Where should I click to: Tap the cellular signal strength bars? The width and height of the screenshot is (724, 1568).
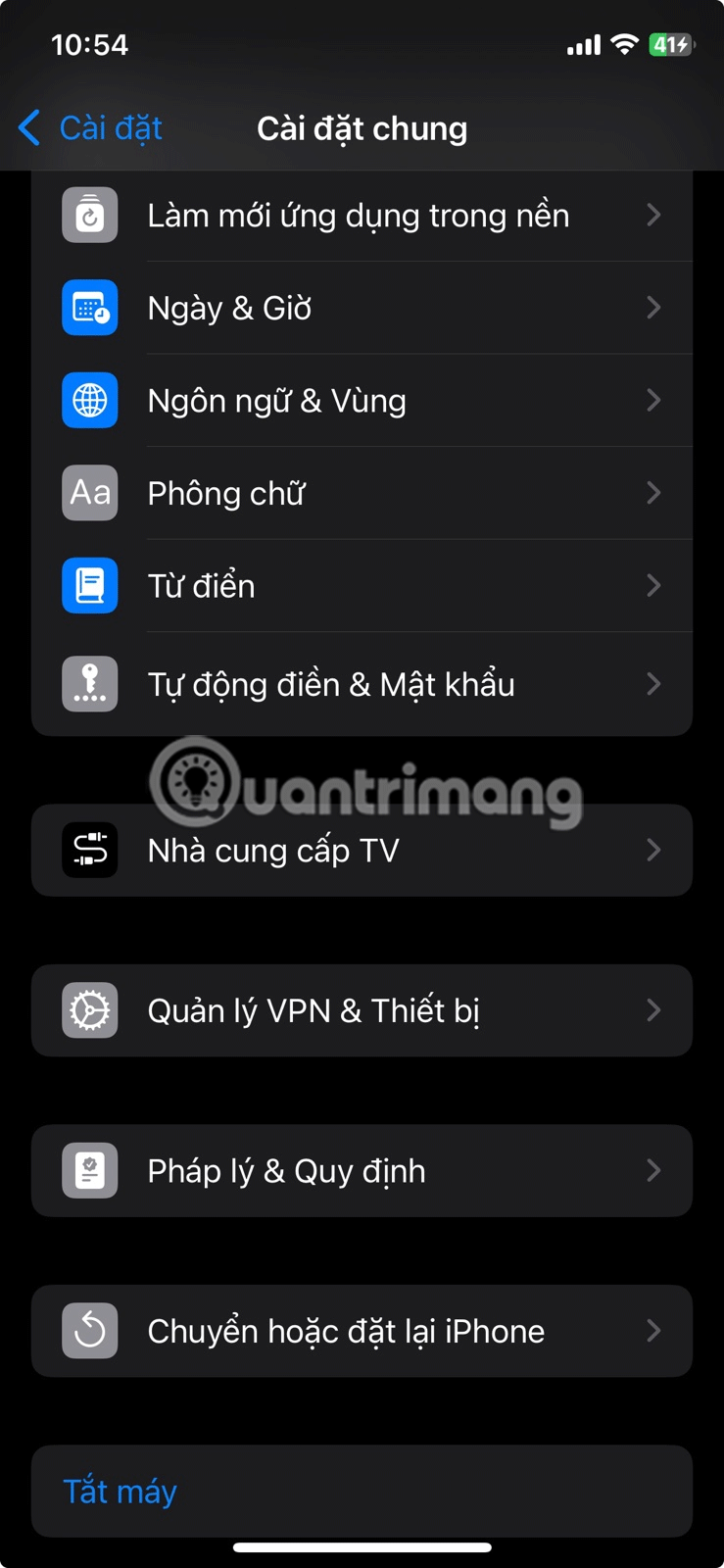coord(585,43)
